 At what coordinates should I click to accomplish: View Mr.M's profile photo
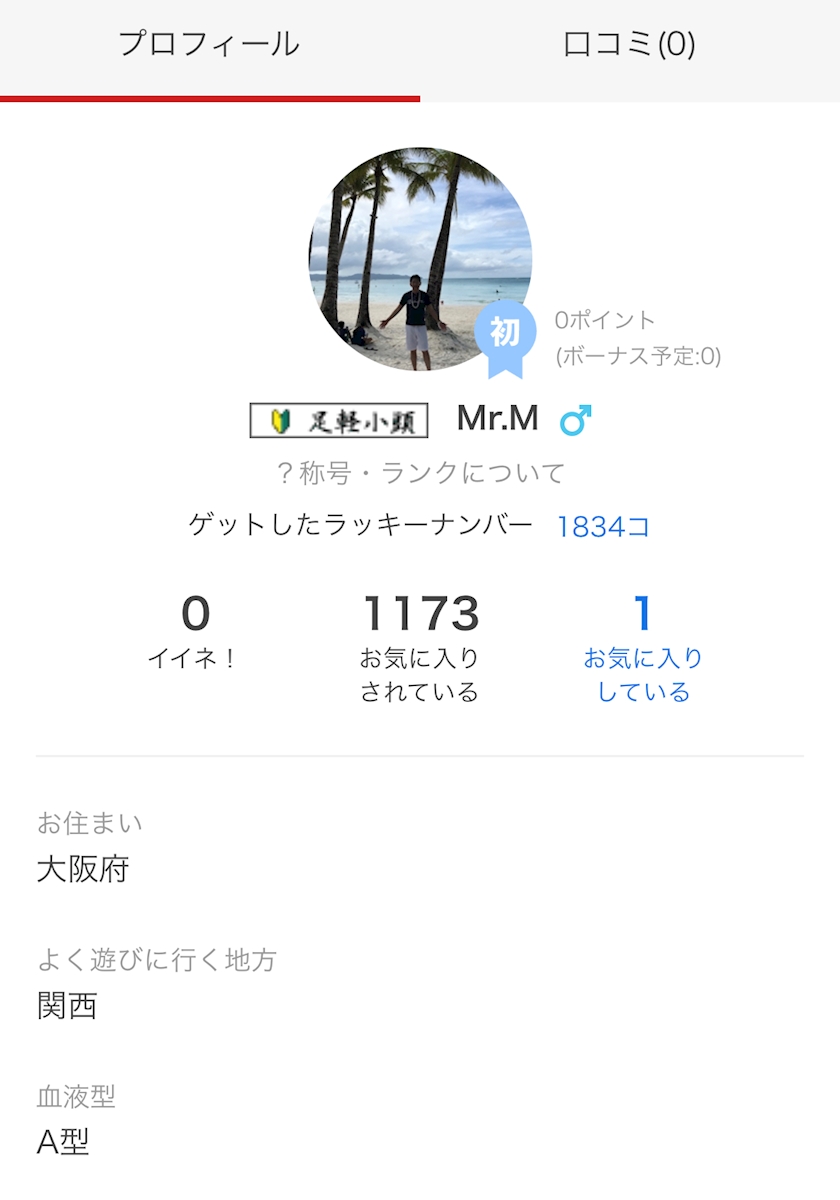pos(420,260)
